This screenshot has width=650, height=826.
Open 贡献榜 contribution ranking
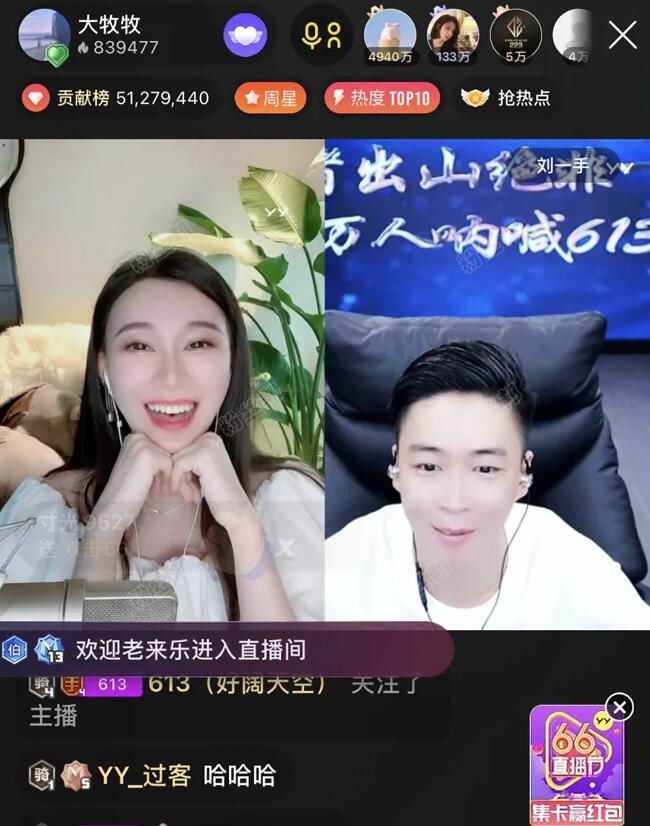pyautogui.click(x=117, y=98)
